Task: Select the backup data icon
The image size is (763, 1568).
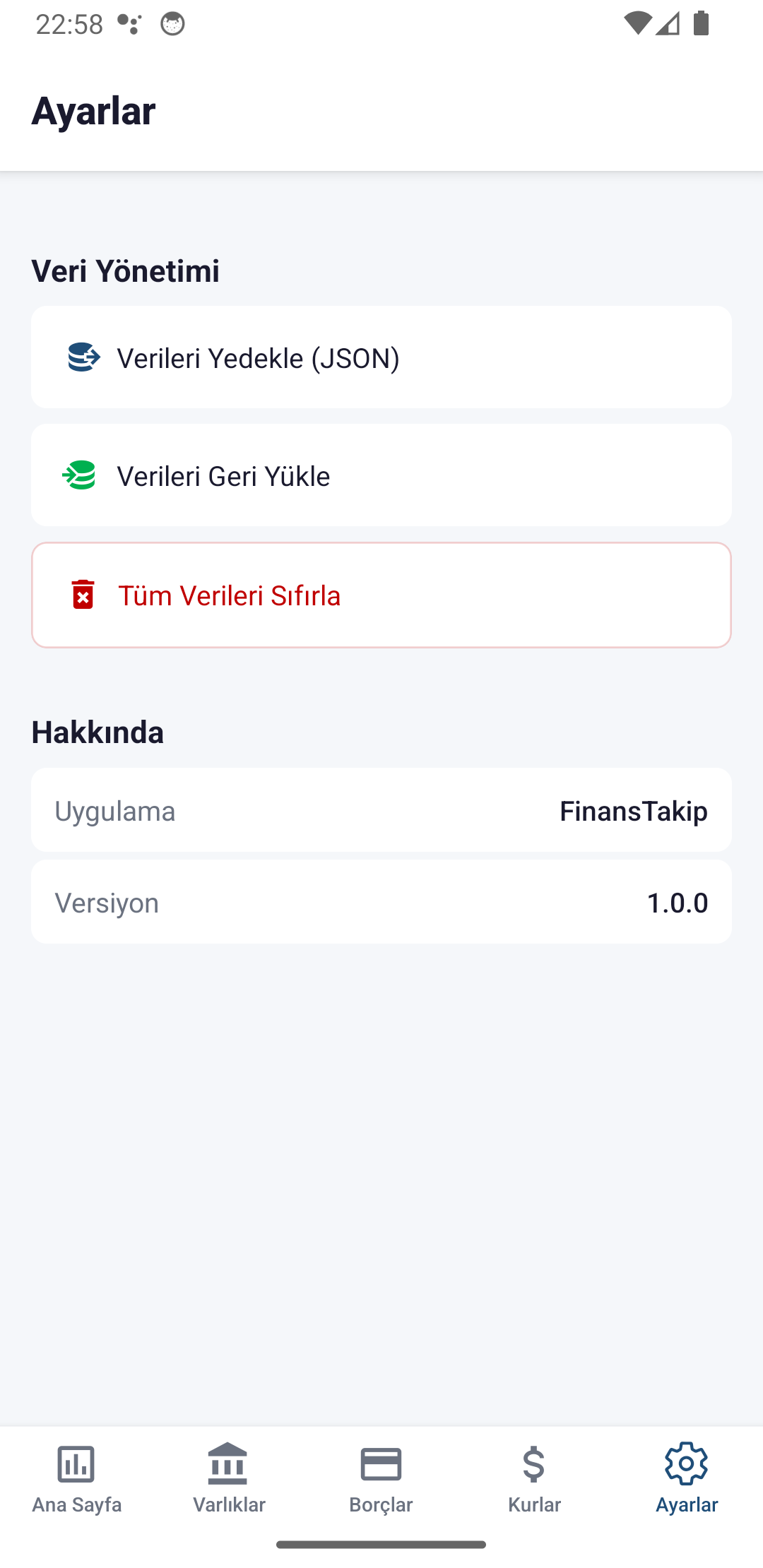Action: (x=83, y=357)
